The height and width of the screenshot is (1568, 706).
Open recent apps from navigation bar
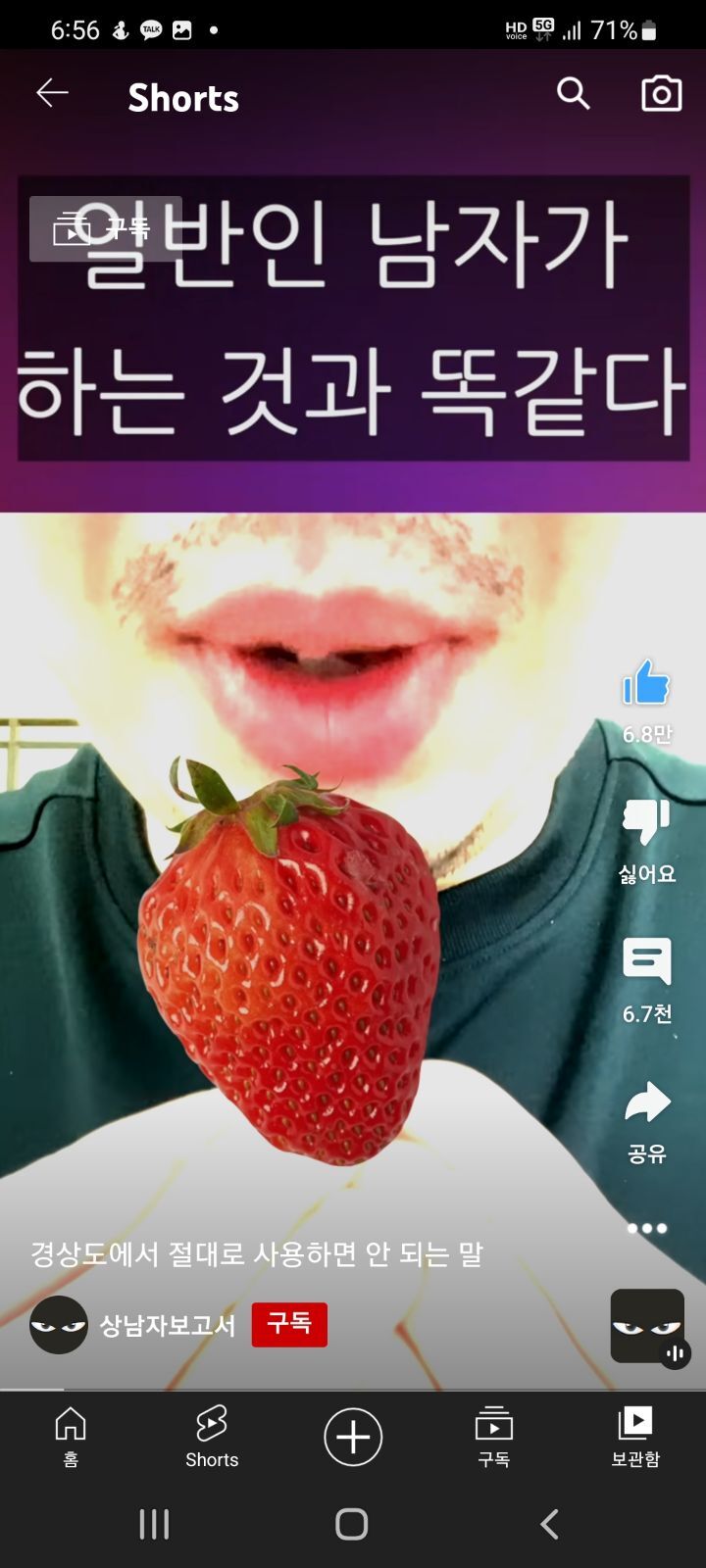[x=154, y=1524]
